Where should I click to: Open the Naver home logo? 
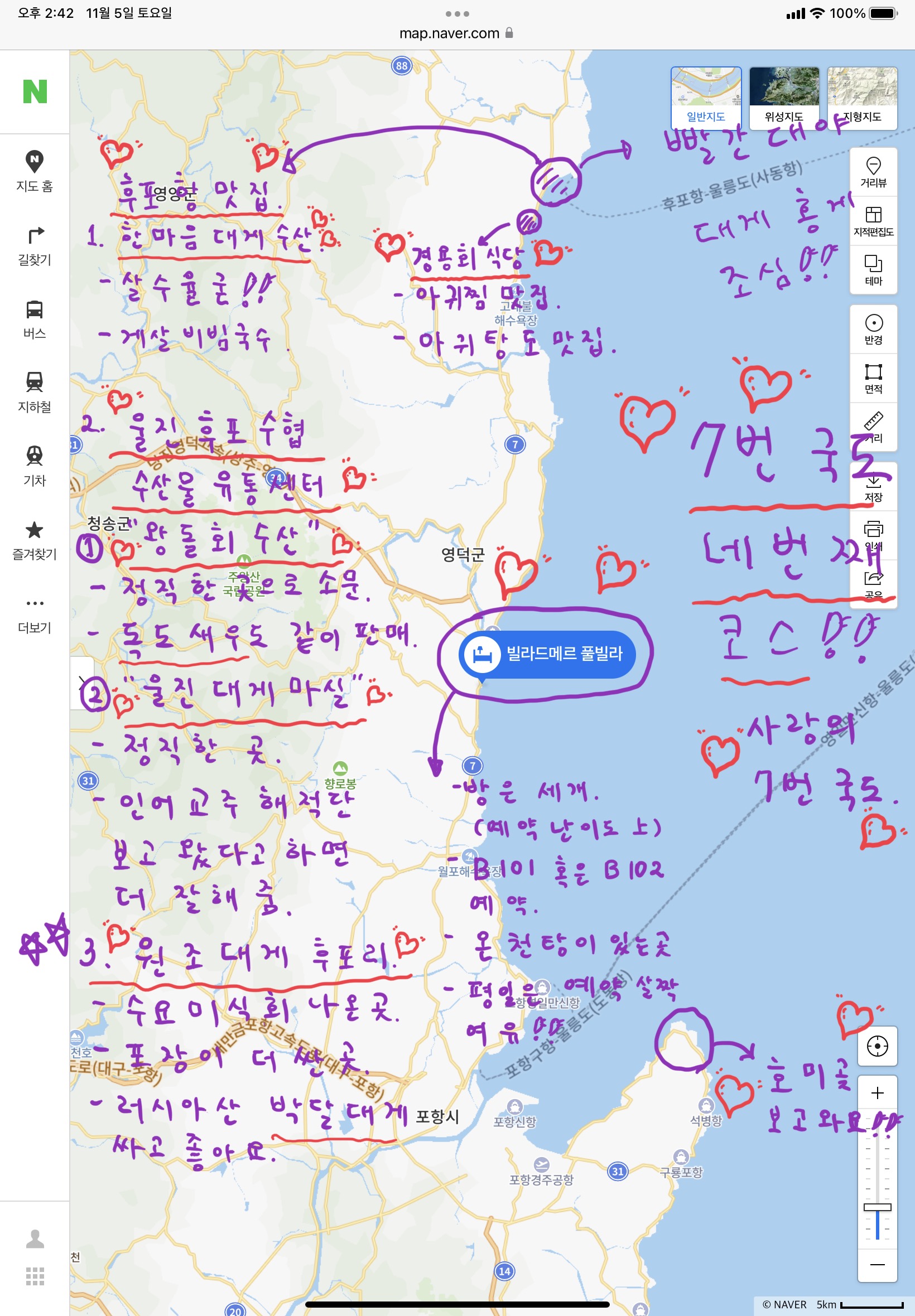[x=35, y=91]
